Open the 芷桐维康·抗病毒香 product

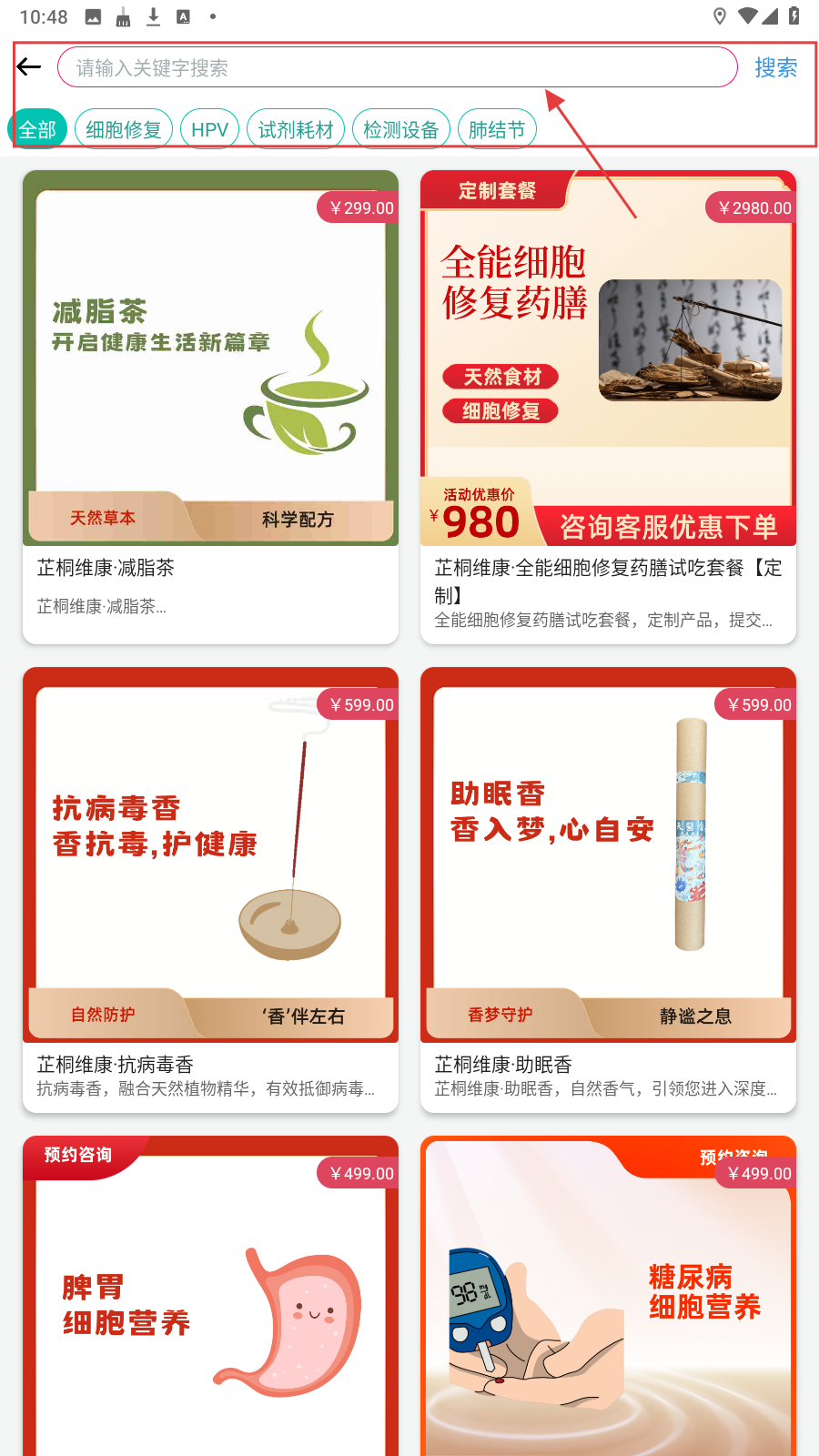[x=210, y=888]
